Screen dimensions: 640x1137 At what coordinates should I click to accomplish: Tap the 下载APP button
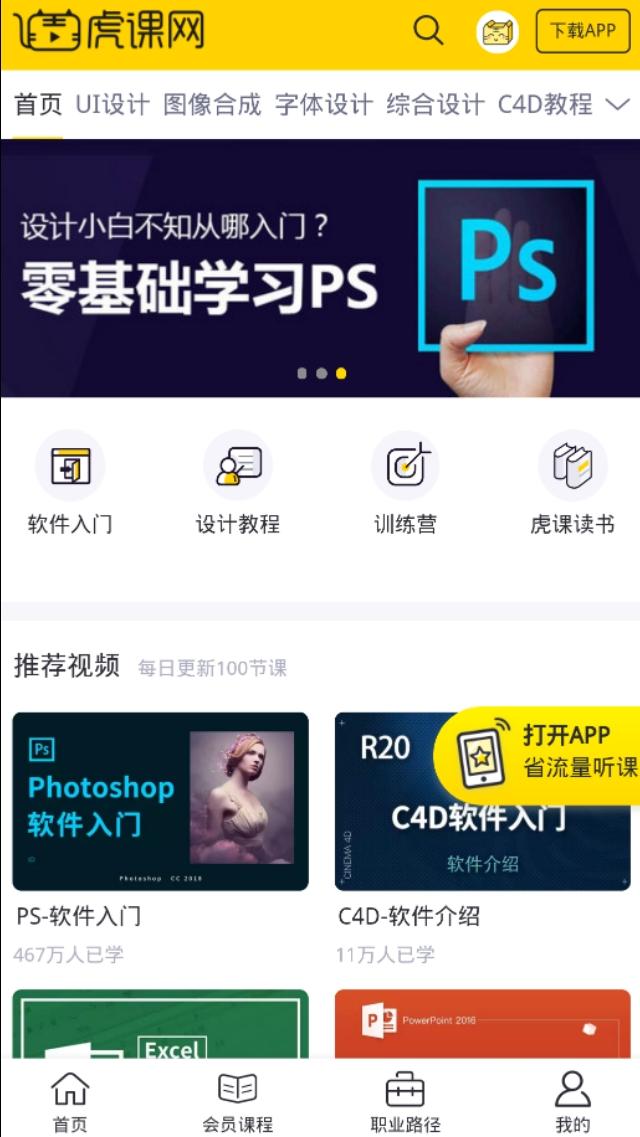583,31
